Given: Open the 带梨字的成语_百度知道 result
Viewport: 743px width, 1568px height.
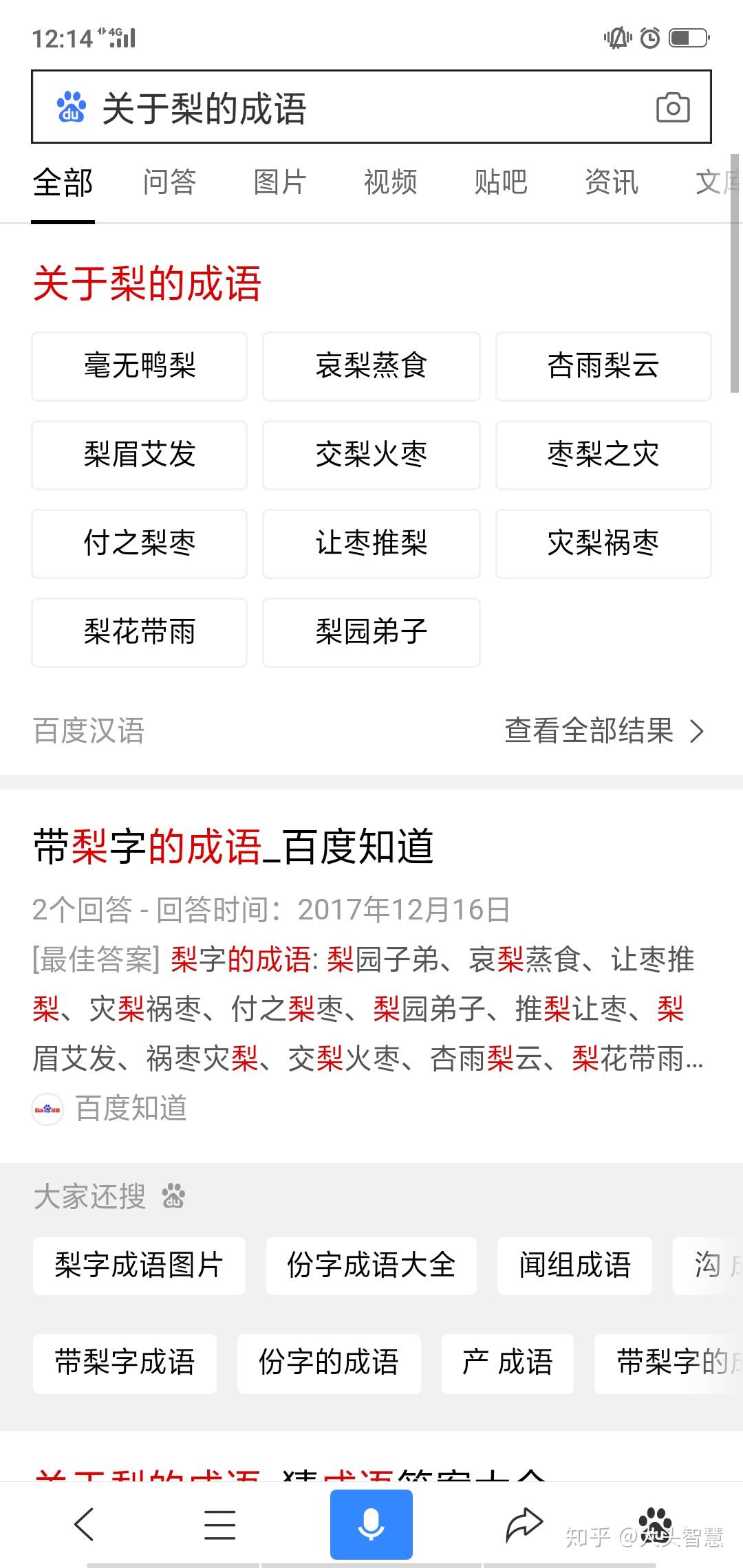Looking at the screenshot, I should point(234,845).
